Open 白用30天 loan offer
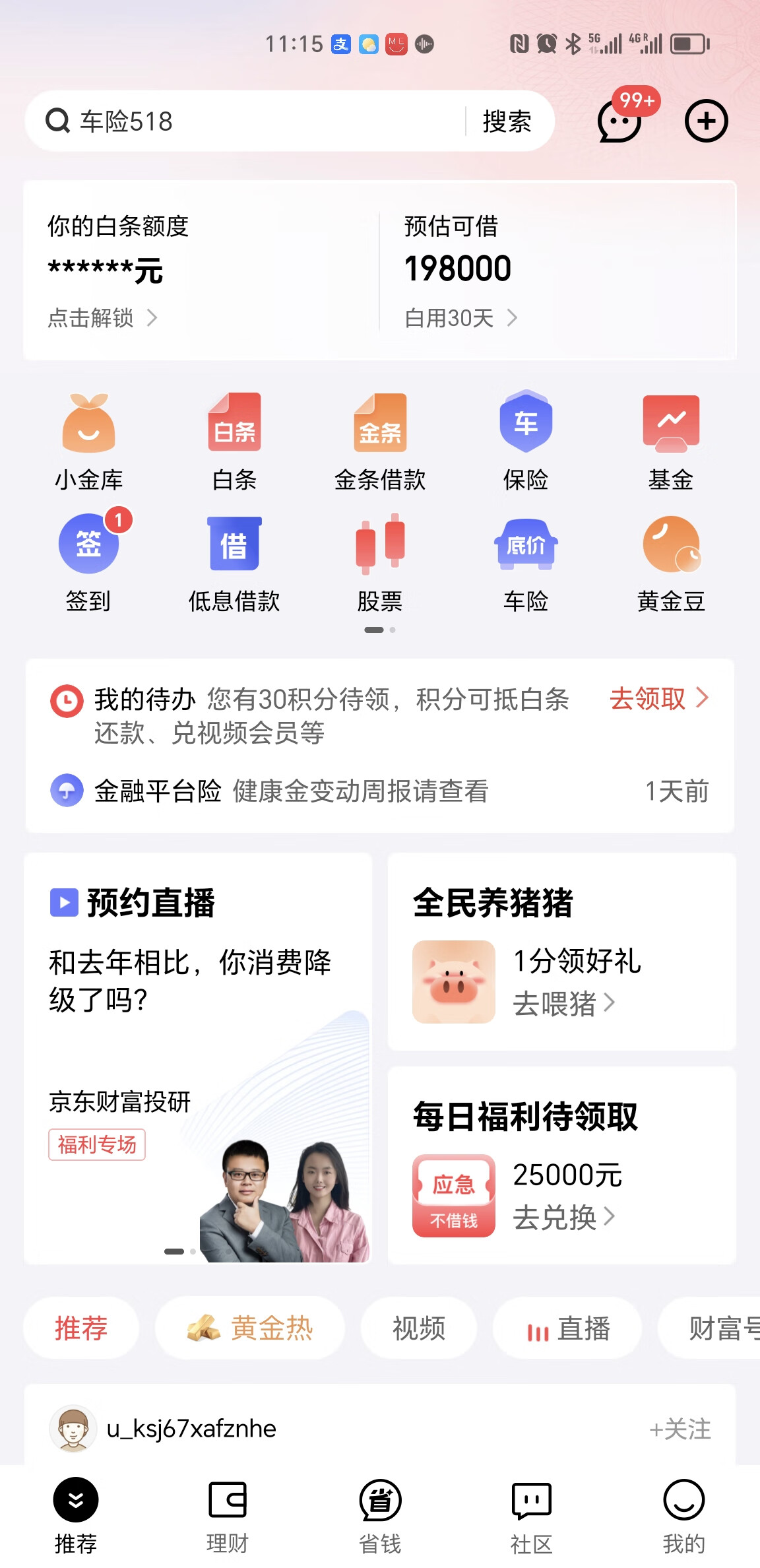760x1568 pixels. 460,318
